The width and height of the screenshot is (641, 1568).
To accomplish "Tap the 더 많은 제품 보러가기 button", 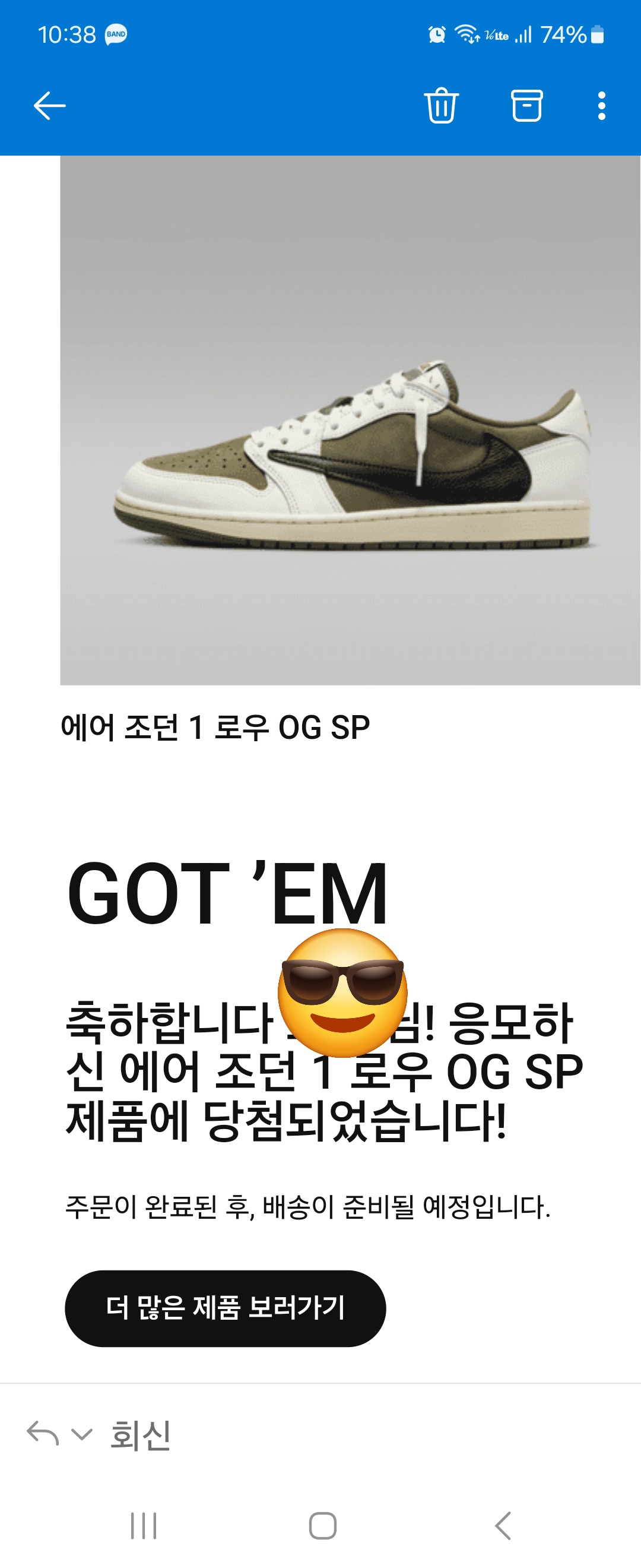I will tap(225, 1307).
